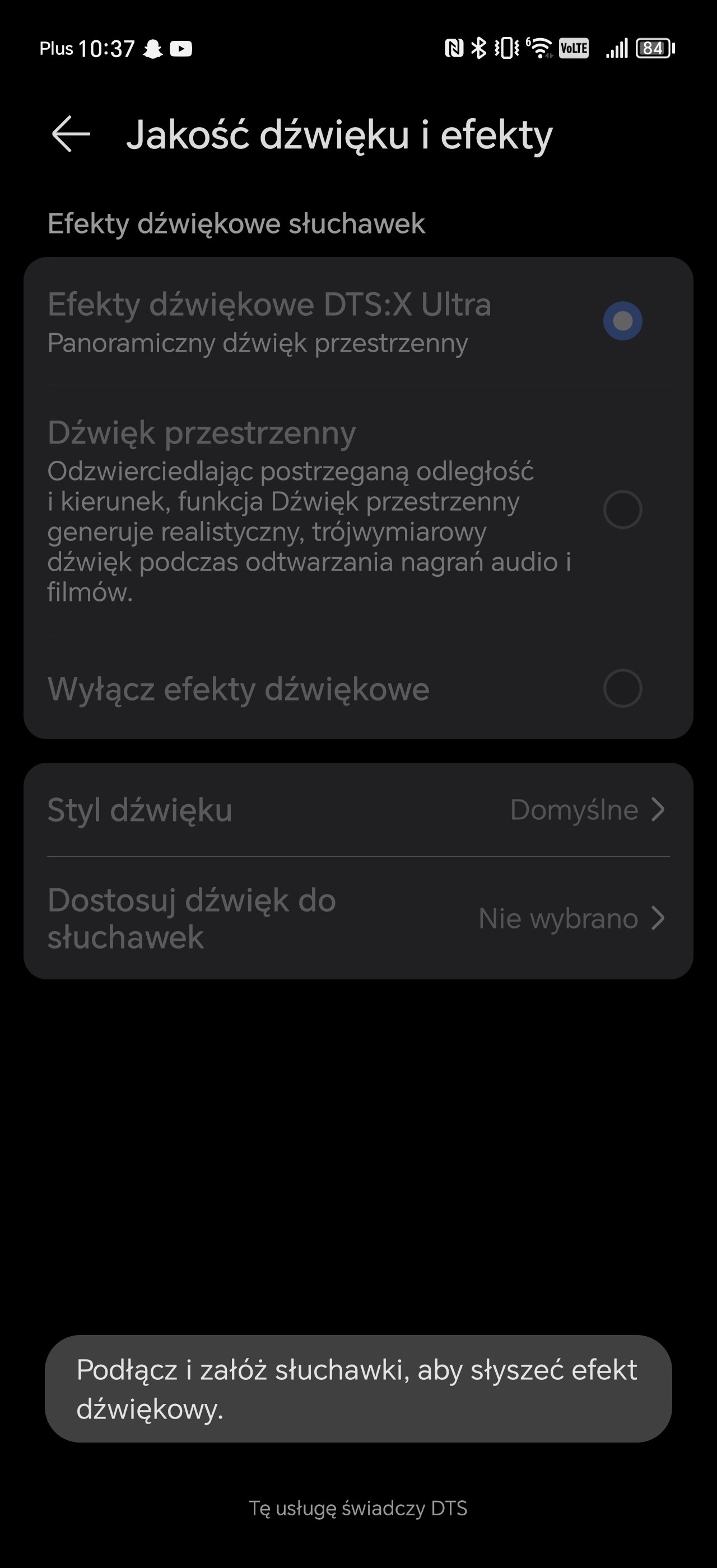Select Wyłącz efekty dźwiękowe

[x=622, y=688]
